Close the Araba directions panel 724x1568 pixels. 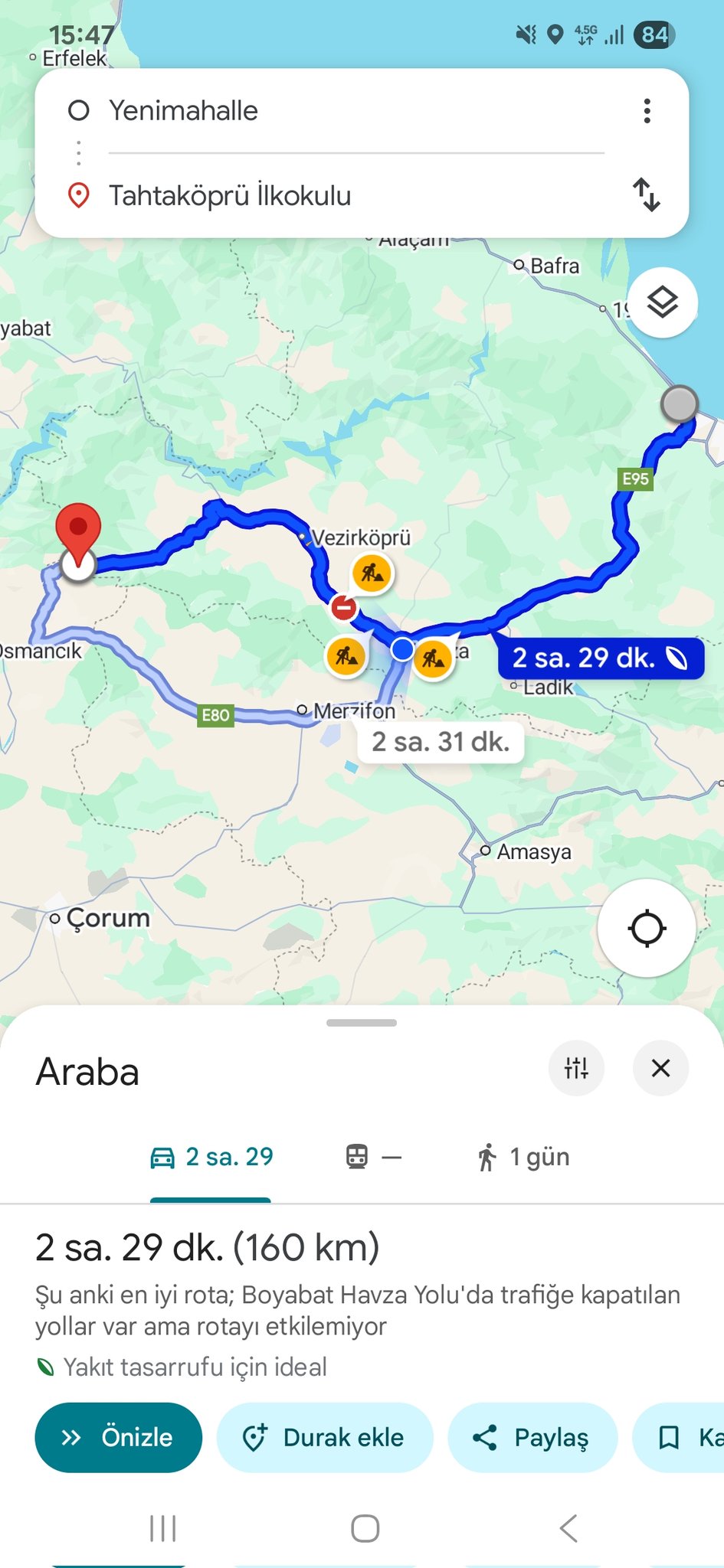pyautogui.click(x=660, y=1068)
